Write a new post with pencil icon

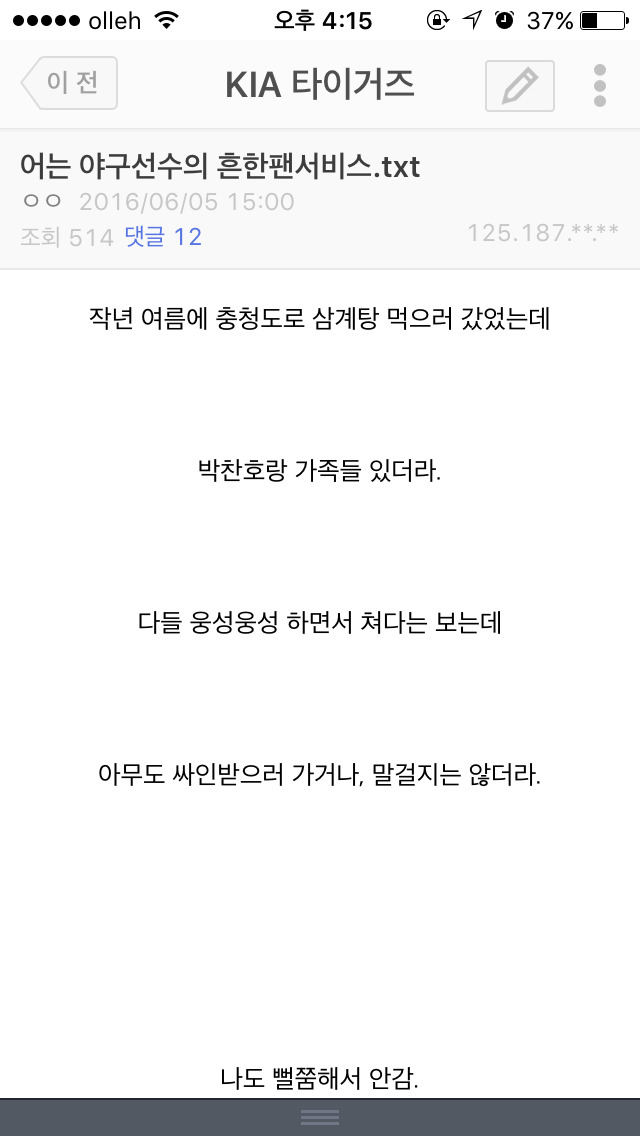click(x=520, y=86)
